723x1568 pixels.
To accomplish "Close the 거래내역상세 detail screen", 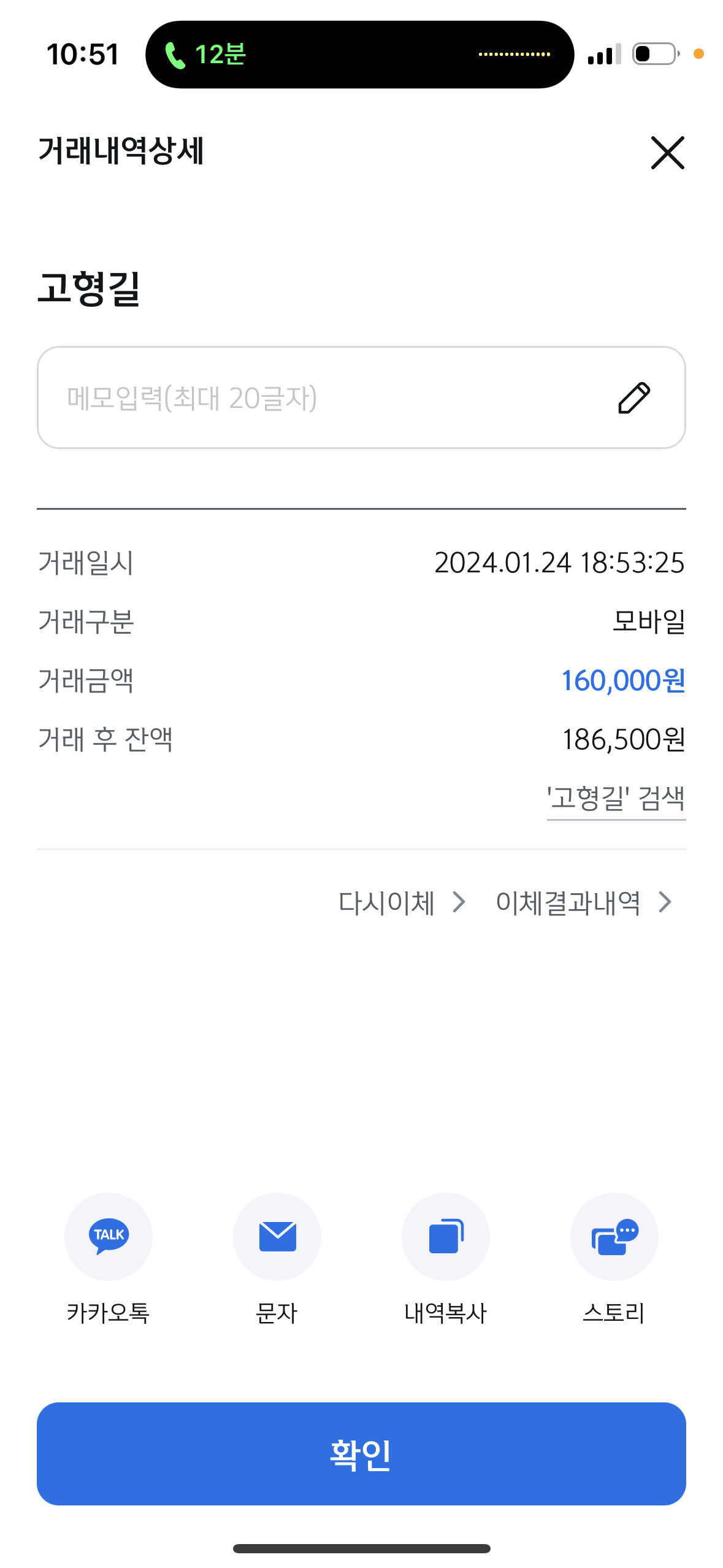I will [667, 153].
